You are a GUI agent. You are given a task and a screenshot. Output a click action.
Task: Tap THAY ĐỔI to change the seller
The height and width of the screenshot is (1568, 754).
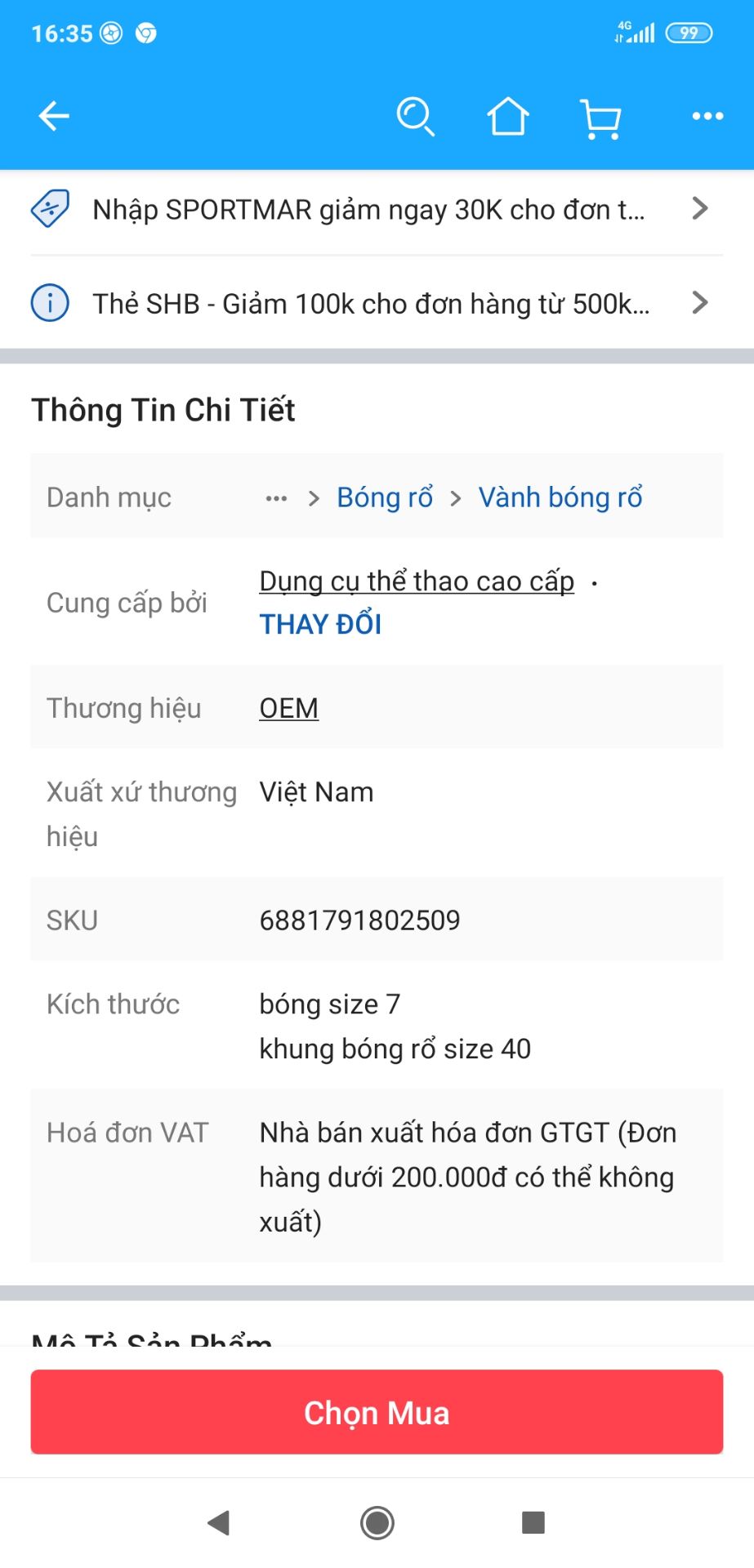[320, 623]
